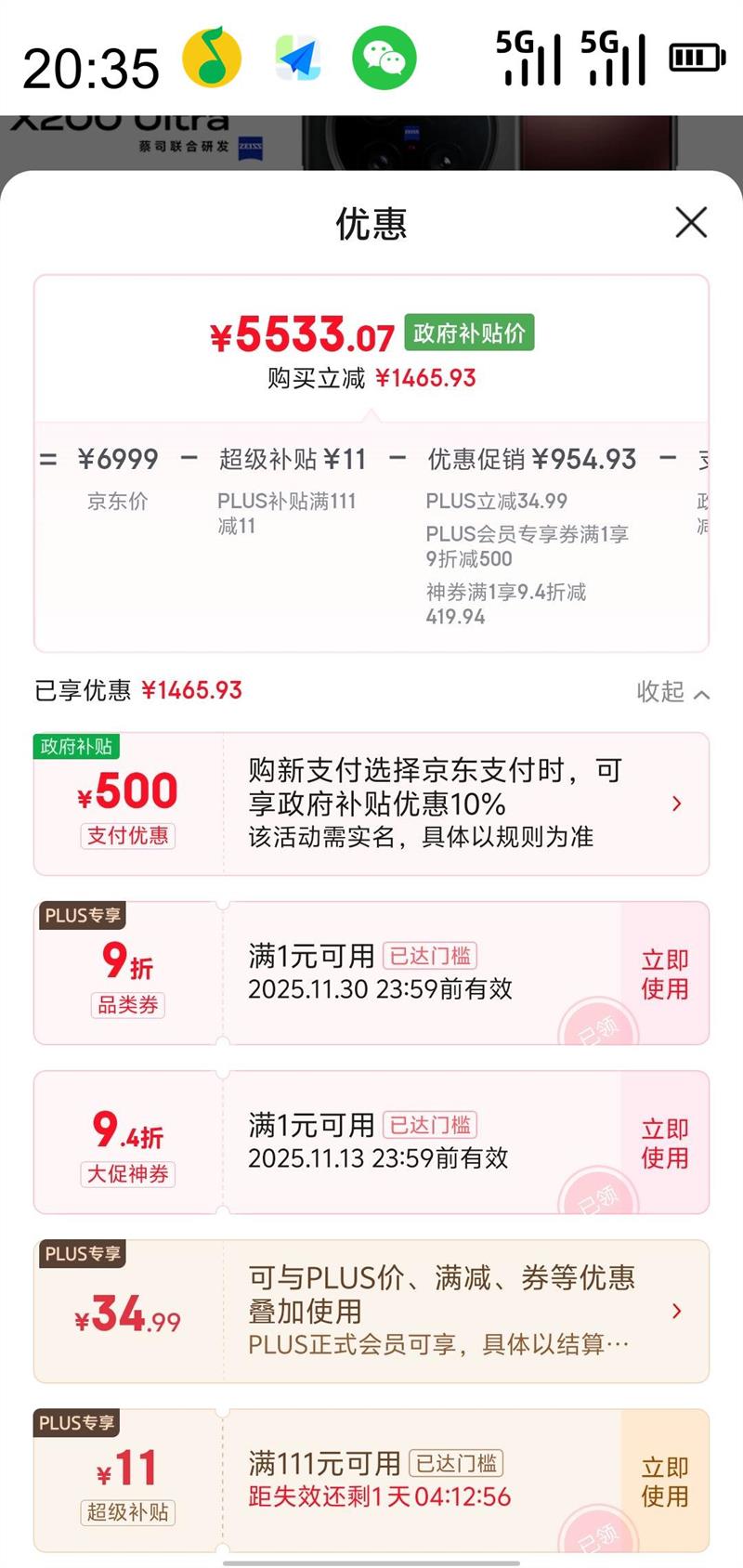Screen dimensions: 743x1568
Task: Expand the ¥34.99 PLUS discount details arrow
Action: [x=675, y=1313]
